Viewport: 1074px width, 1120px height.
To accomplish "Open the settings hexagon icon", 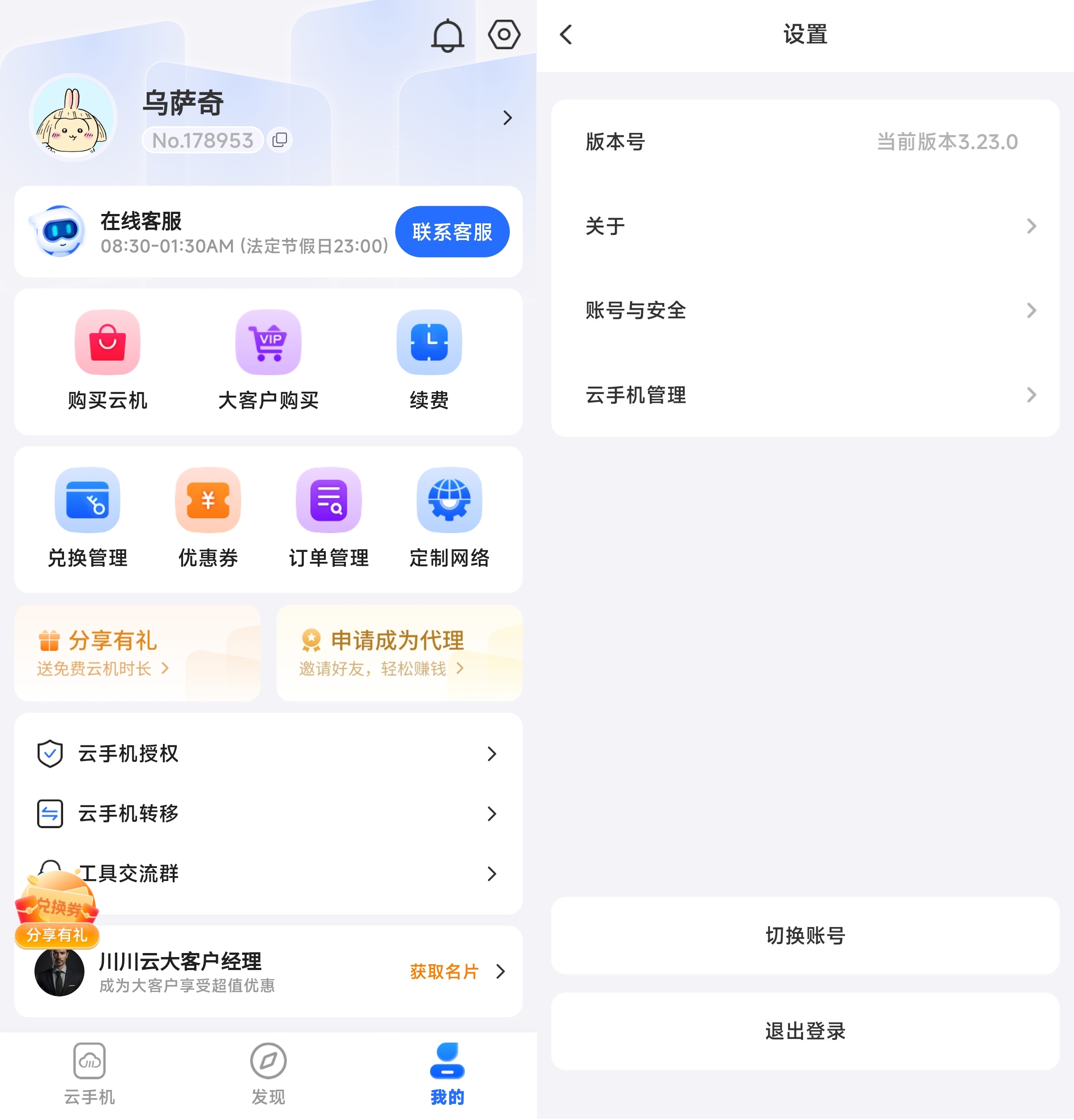I will (504, 35).
